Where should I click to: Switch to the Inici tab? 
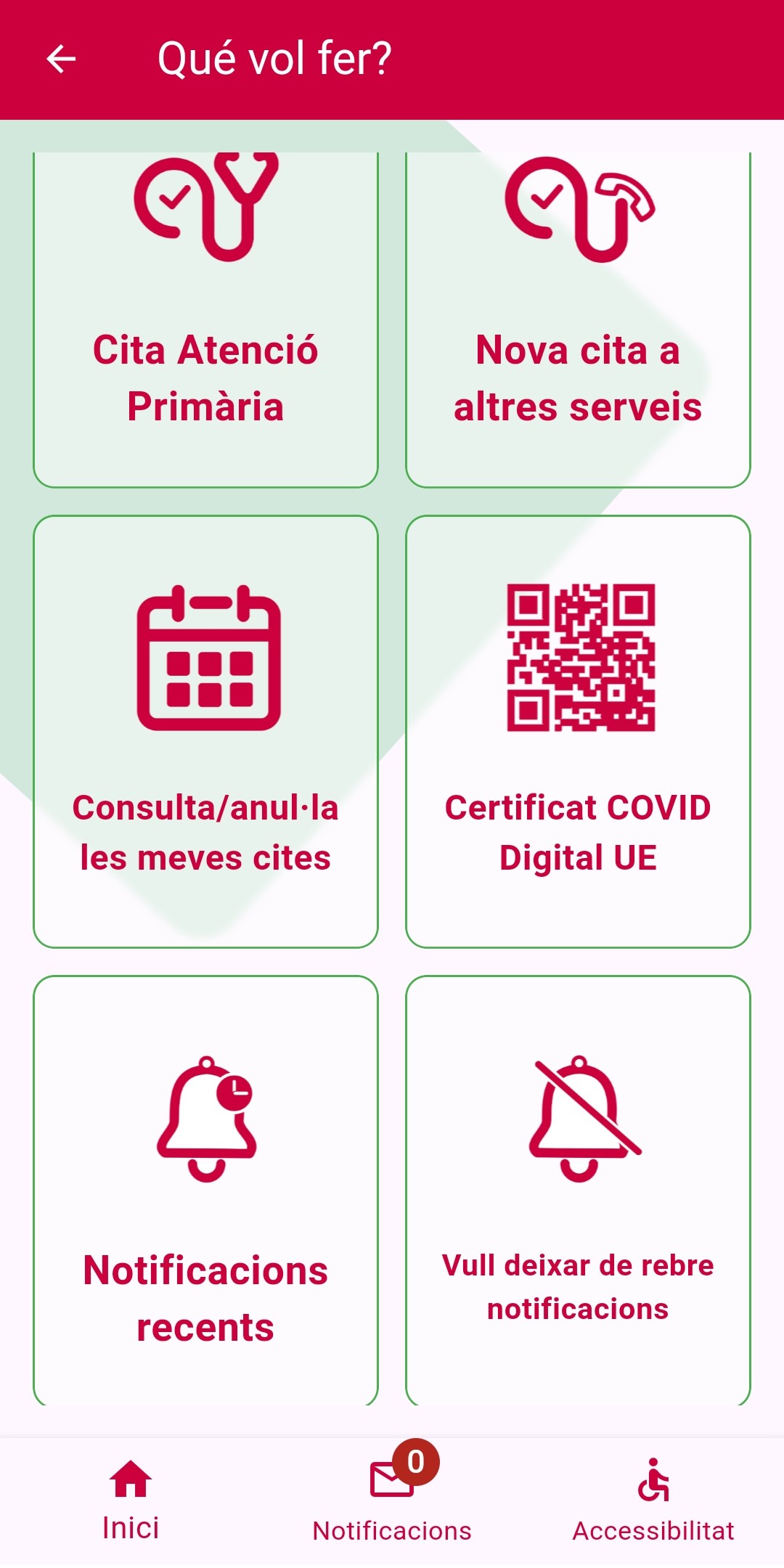pos(131,1500)
